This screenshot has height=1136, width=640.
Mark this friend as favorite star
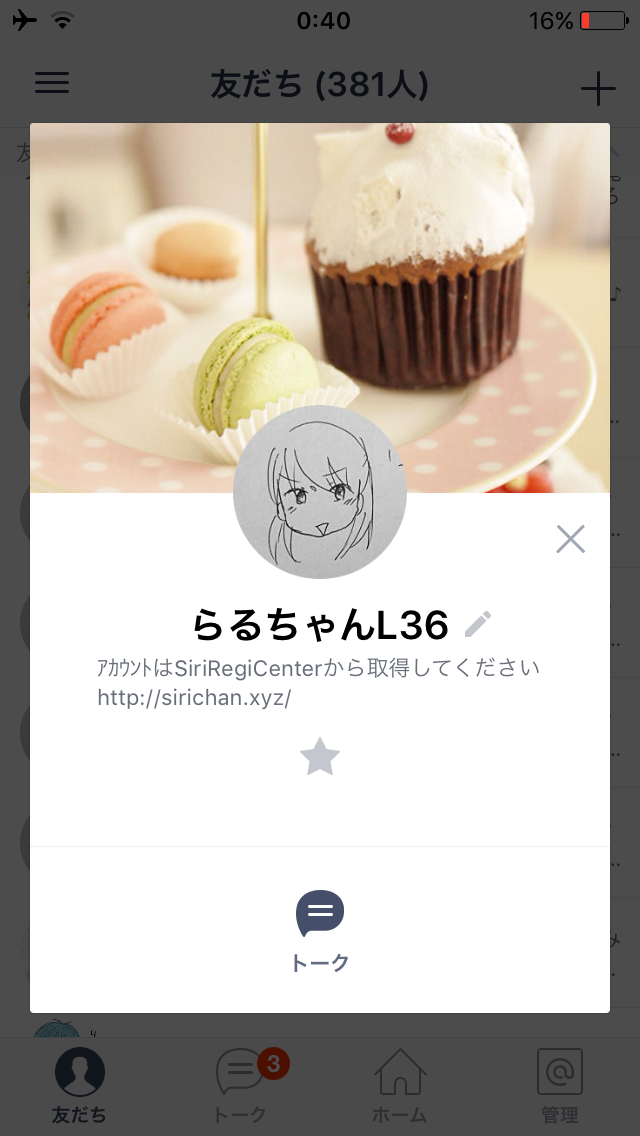click(x=320, y=757)
